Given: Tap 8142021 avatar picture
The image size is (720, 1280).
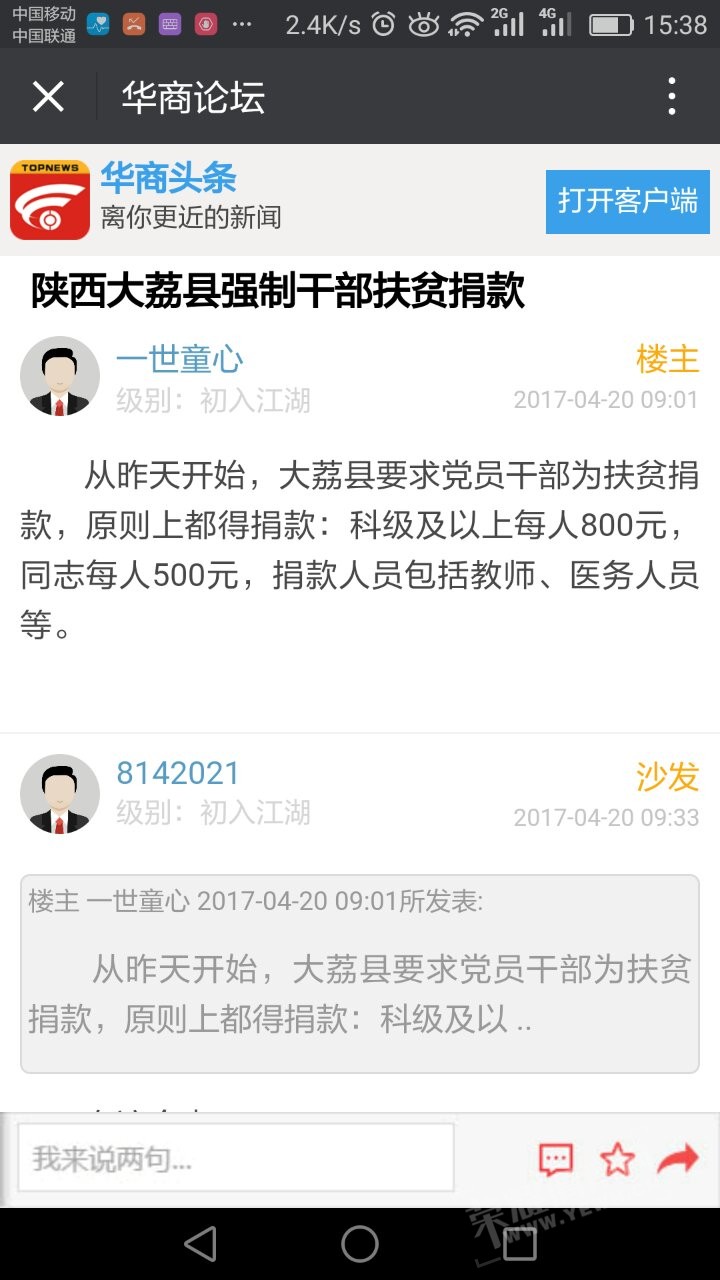Looking at the screenshot, I should coord(60,794).
